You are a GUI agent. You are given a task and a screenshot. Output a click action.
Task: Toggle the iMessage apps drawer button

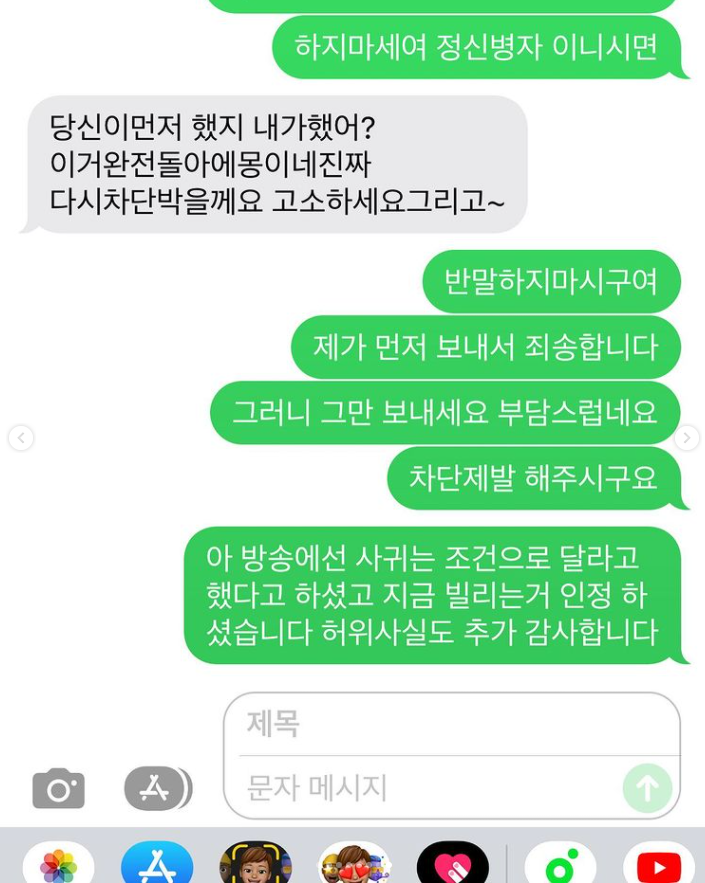157,788
